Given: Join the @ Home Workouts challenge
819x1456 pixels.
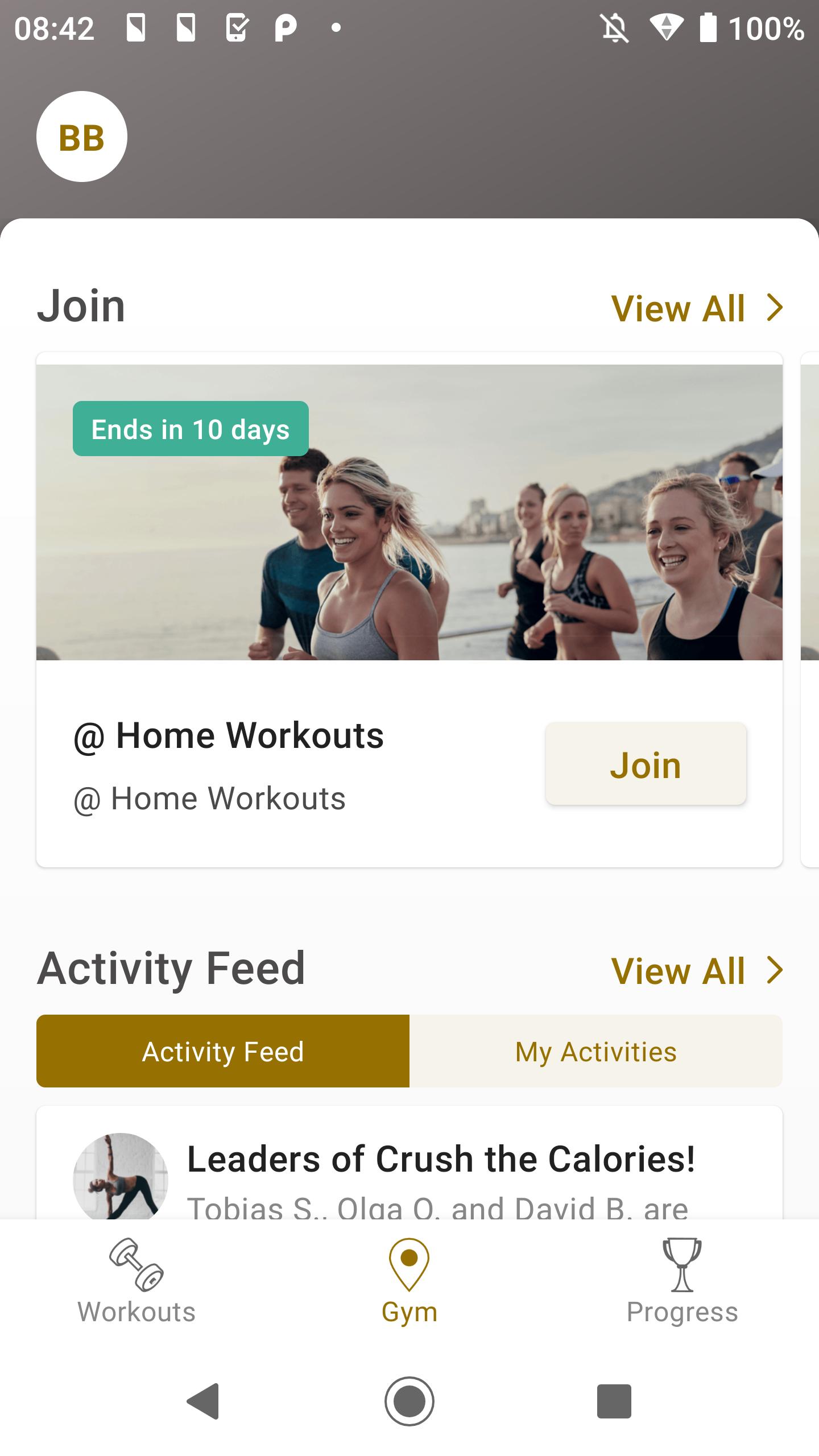Looking at the screenshot, I should (646, 764).
